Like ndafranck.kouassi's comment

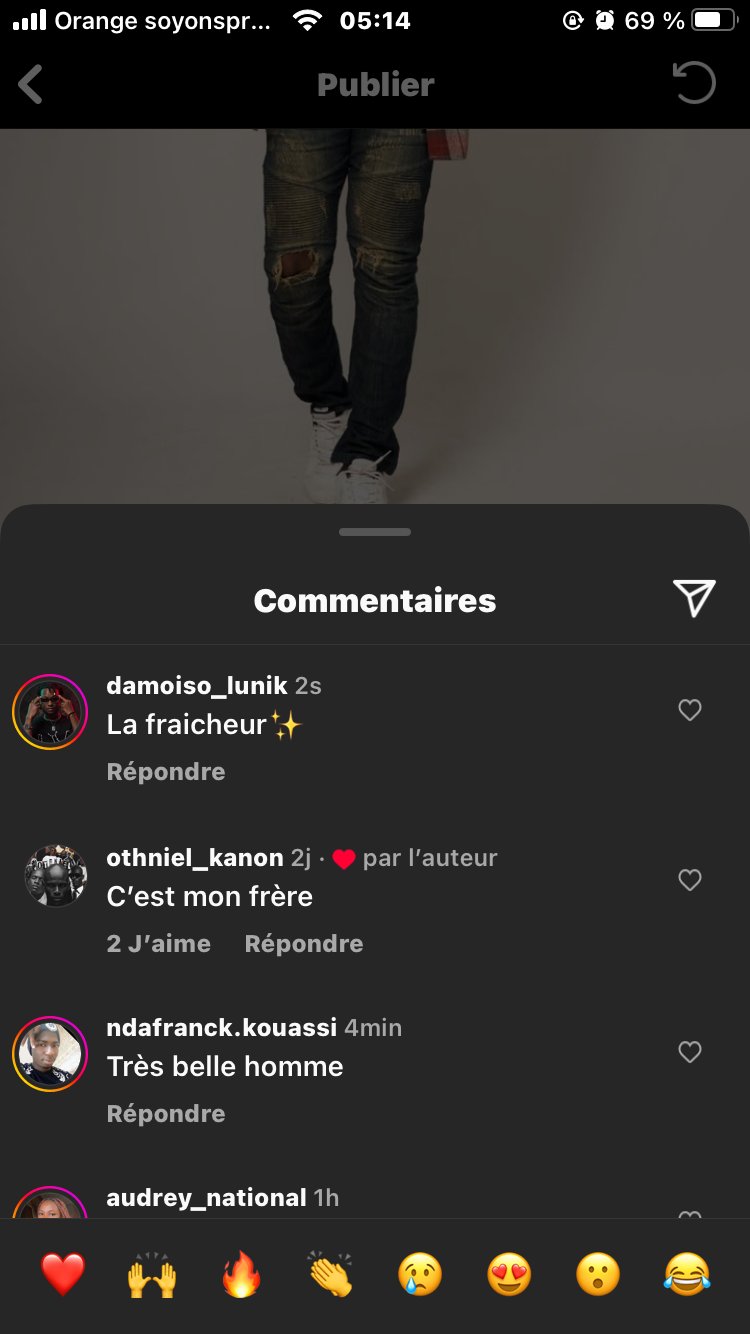690,1052
